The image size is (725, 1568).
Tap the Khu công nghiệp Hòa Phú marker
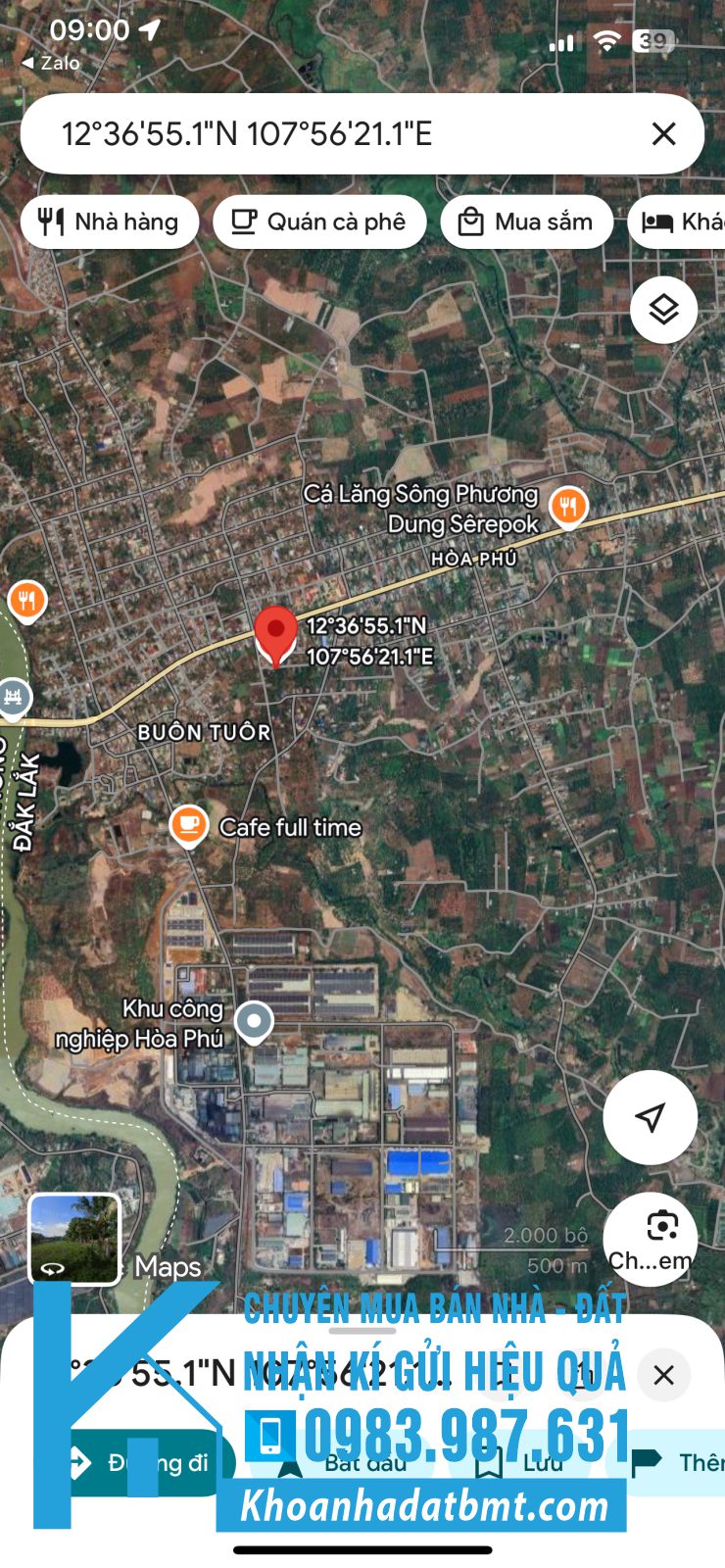pos(255,1021)
